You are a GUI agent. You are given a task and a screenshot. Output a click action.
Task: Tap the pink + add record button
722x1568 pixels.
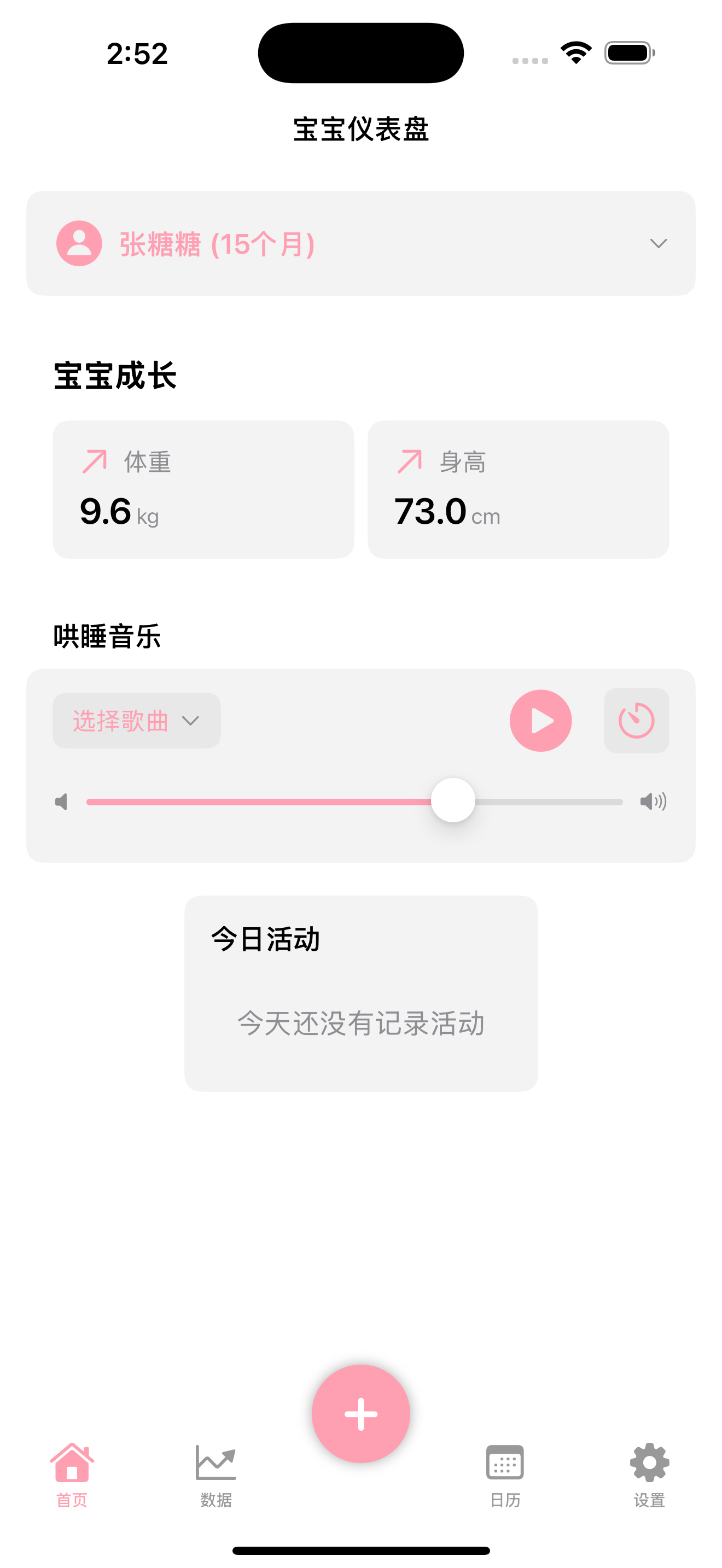click(361, 1414)
